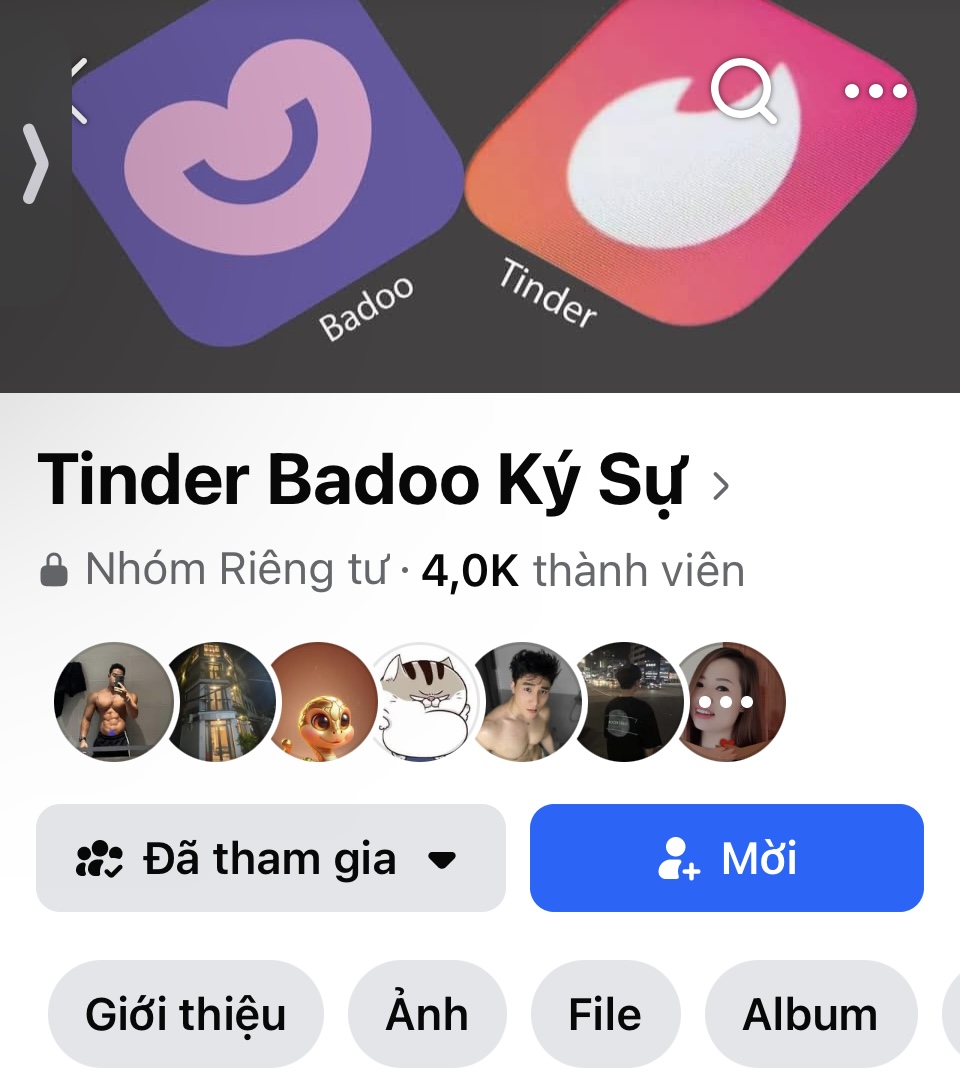Expand the Đã tham gia dropdown

tap(270, 858)
